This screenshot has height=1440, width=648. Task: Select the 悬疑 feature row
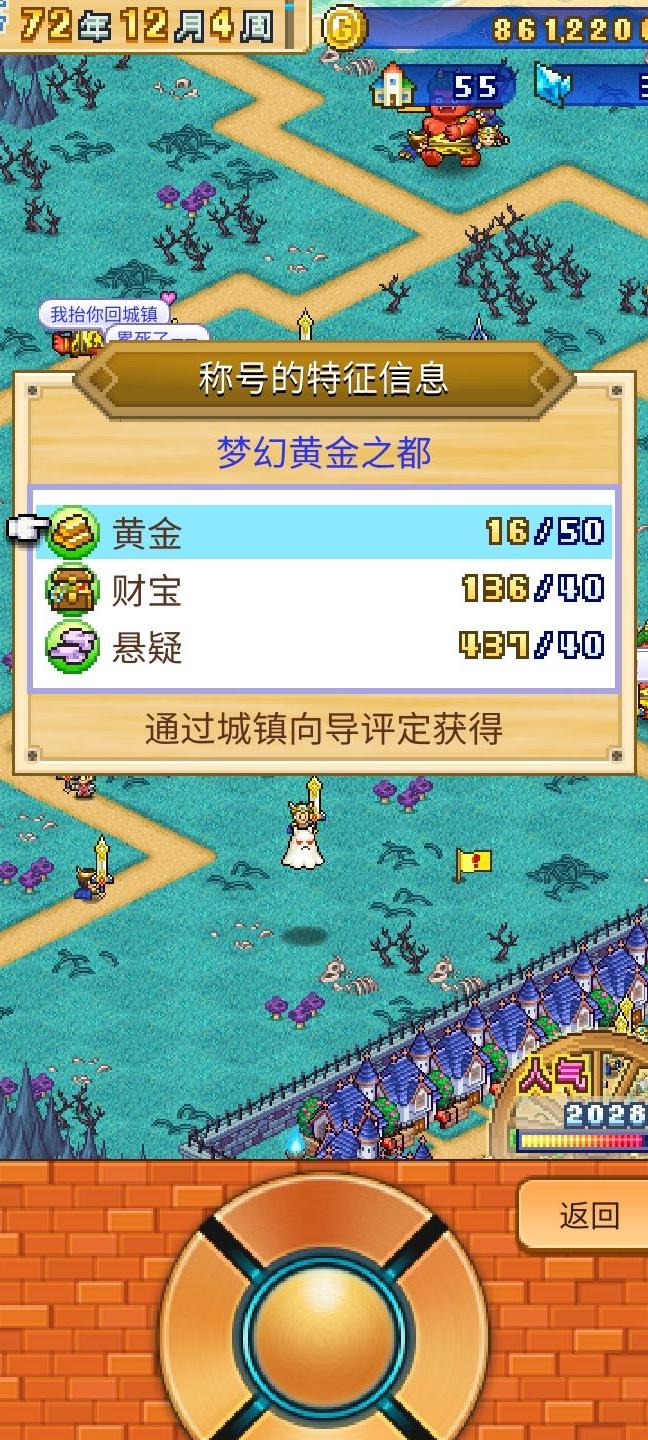coord(322,646)
